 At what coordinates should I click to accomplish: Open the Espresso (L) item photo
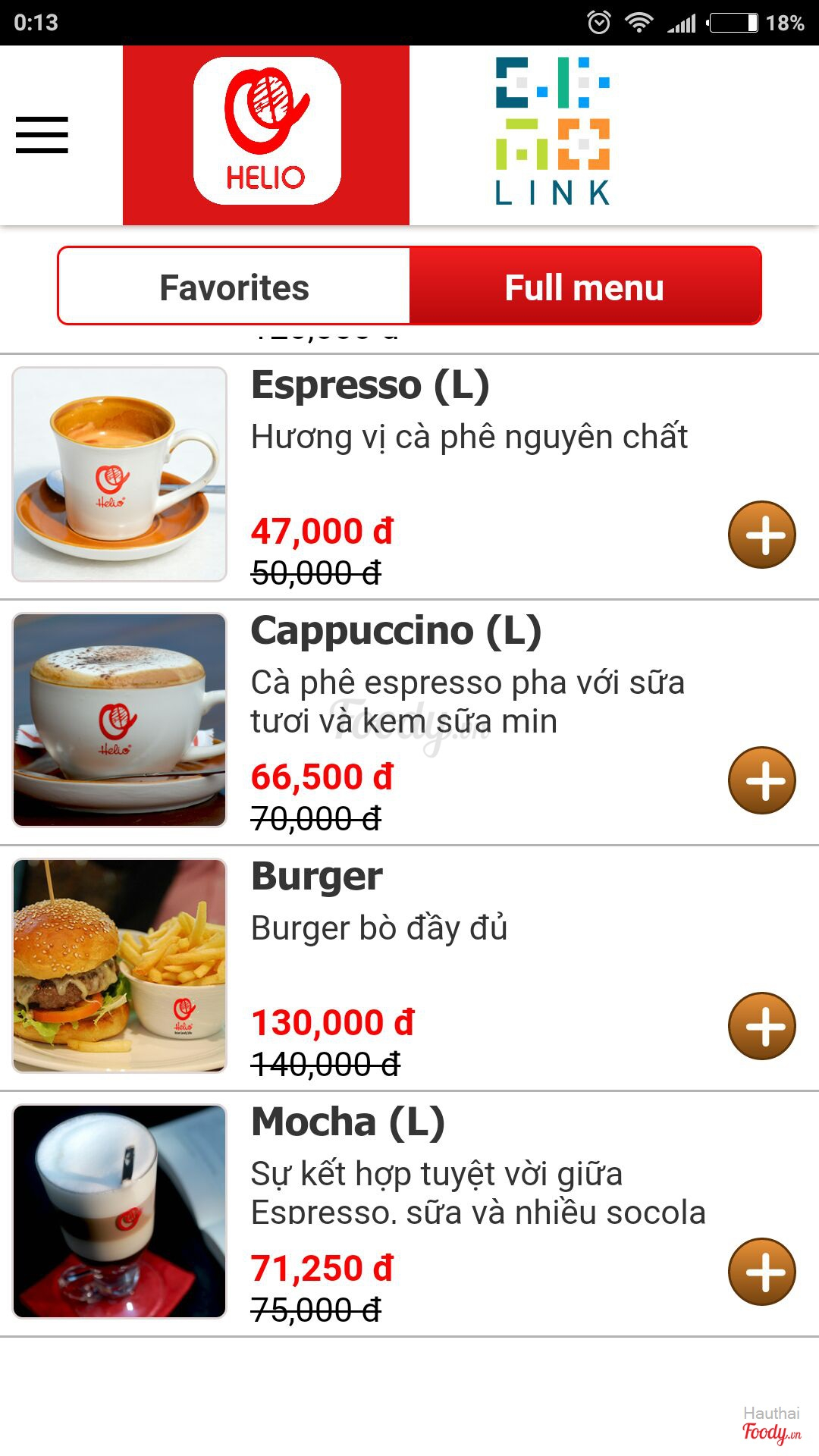point(120,475)
